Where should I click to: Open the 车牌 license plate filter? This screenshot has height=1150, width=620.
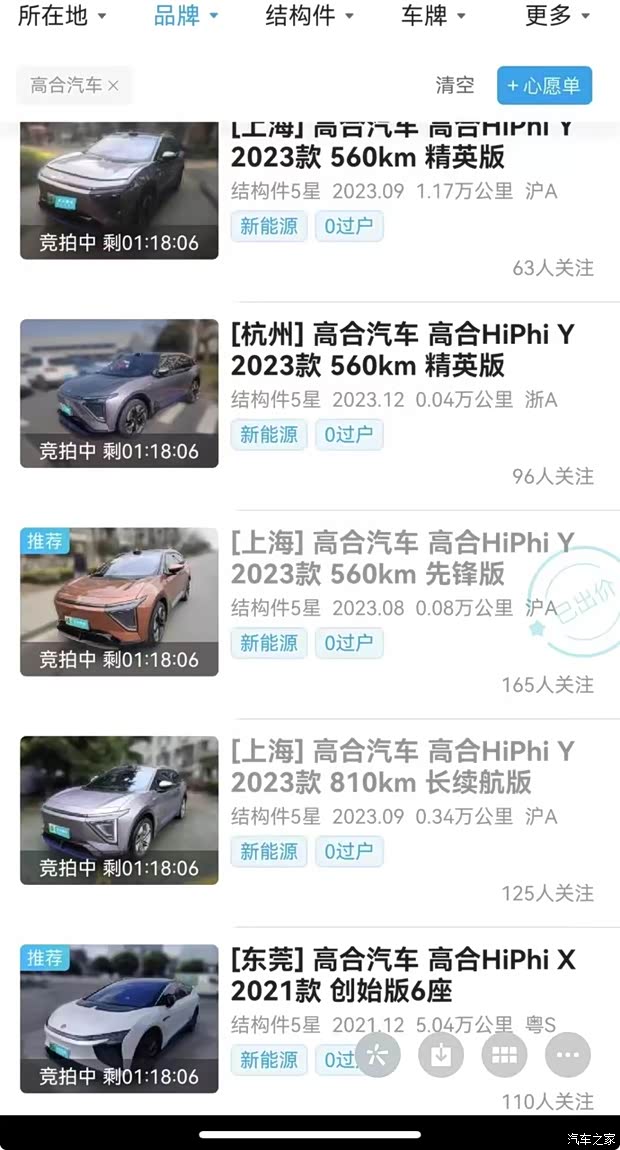pos(433,15)
